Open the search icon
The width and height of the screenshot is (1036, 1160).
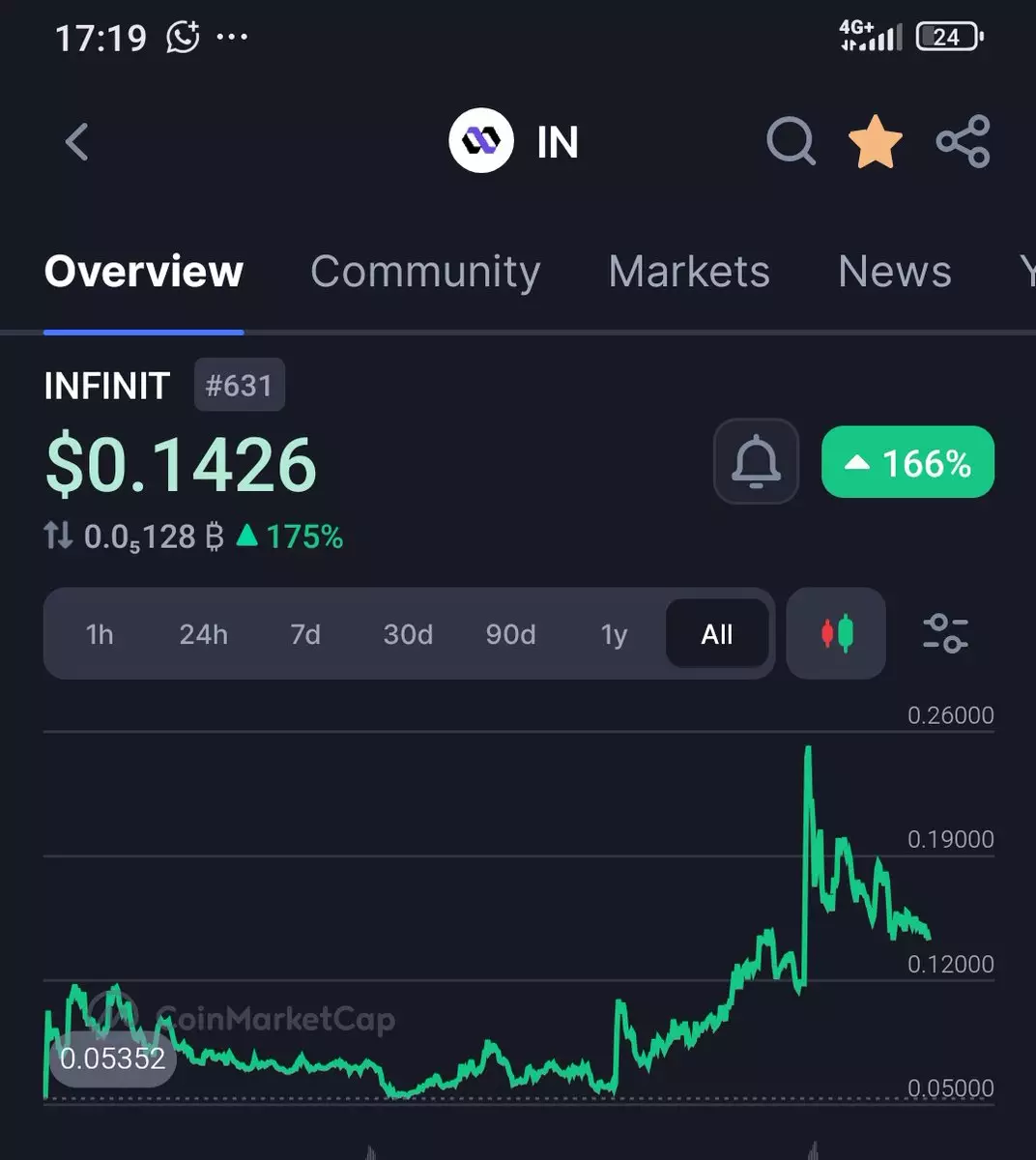(x=791, y=142)
